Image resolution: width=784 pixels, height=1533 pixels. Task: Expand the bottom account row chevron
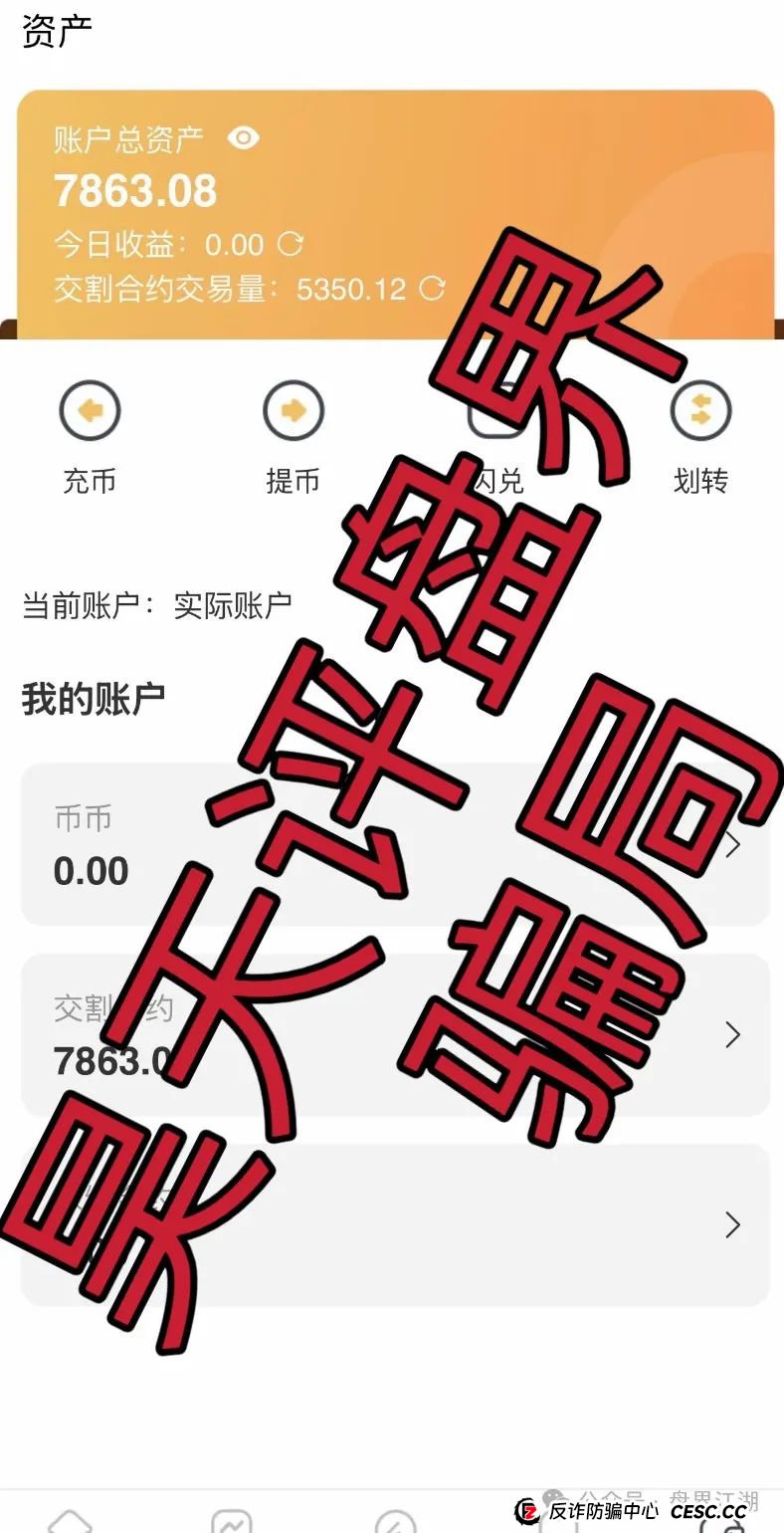pos(733,1223)
